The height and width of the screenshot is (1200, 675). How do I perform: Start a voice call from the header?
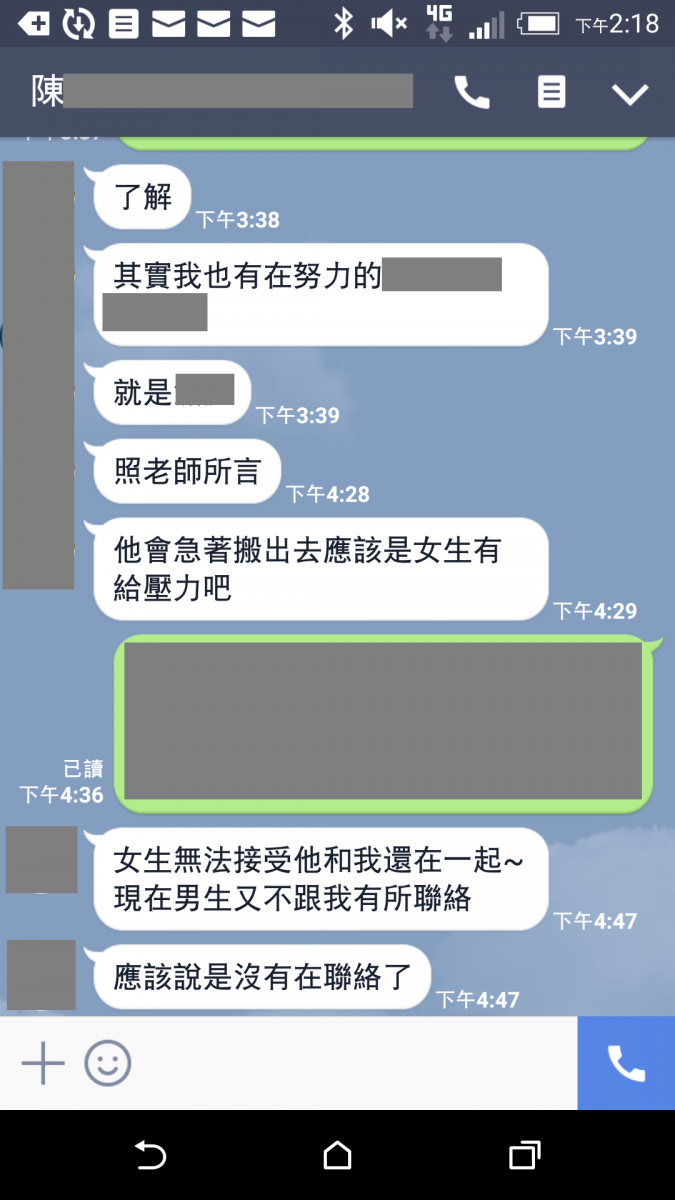tap(472, 93)
